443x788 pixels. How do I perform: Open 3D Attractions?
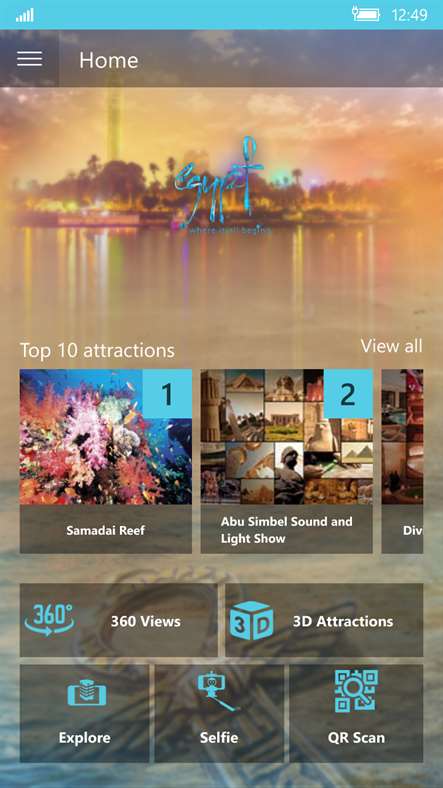click(x=324, y=620)
